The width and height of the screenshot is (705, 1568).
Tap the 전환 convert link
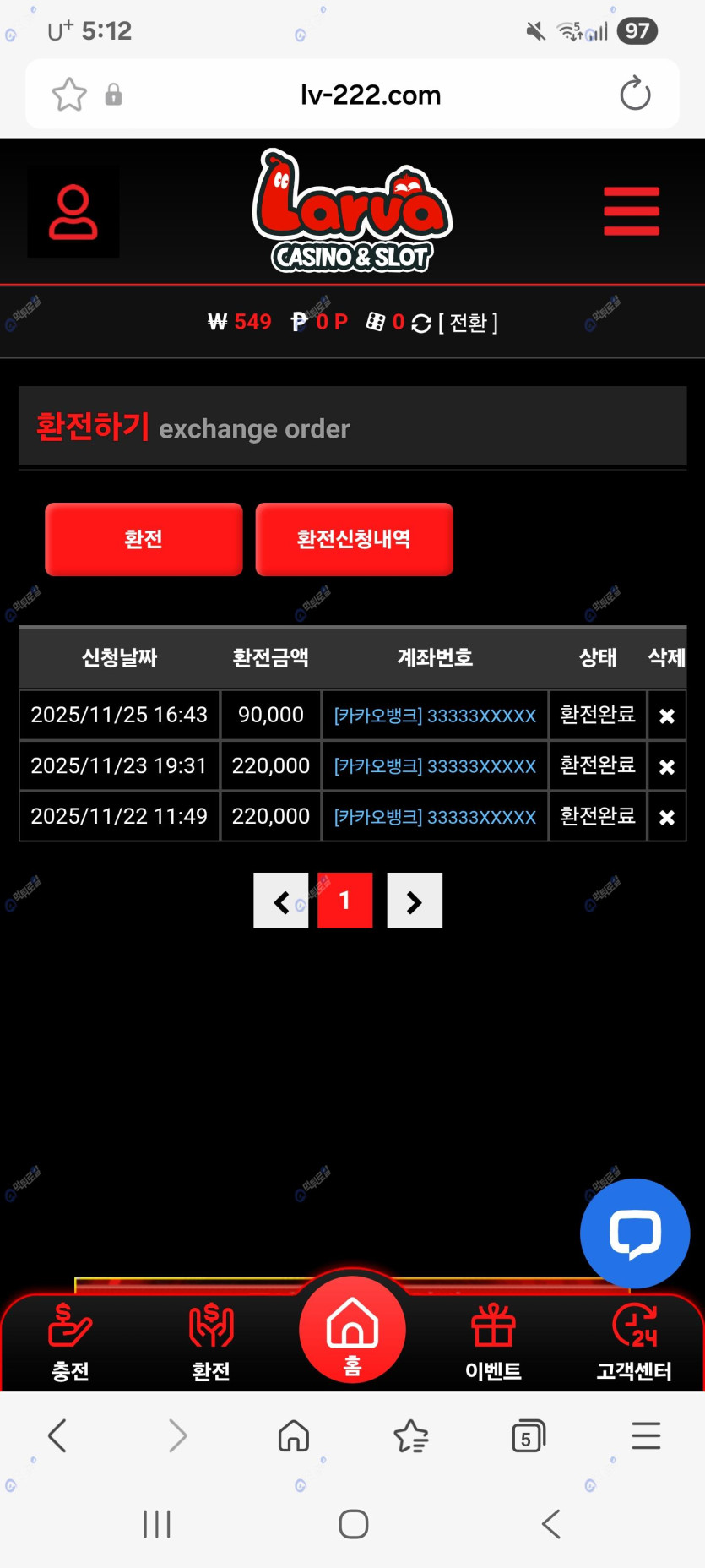coord(468,323)
